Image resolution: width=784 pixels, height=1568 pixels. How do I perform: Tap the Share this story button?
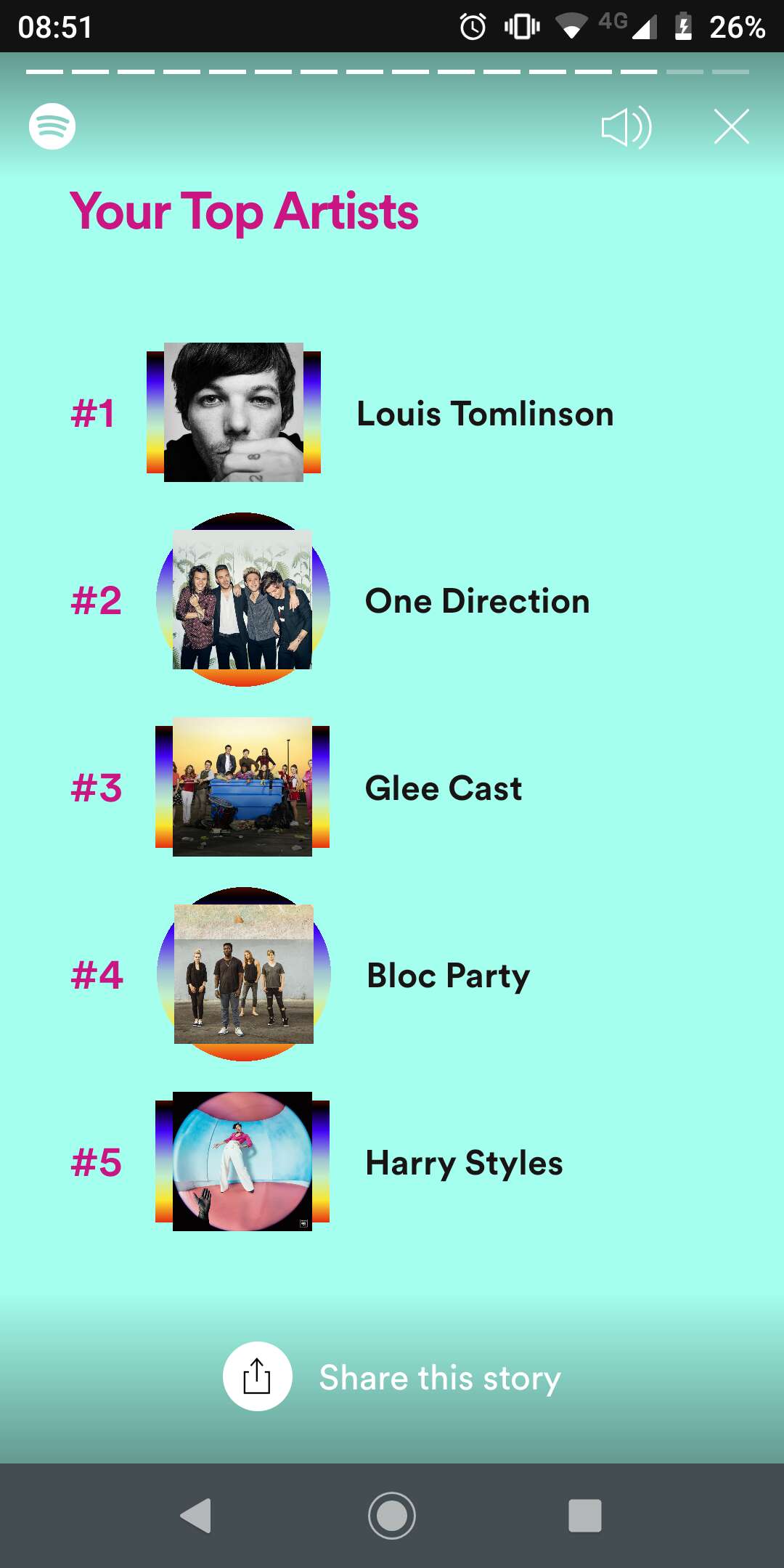(x=392, y=1376)
